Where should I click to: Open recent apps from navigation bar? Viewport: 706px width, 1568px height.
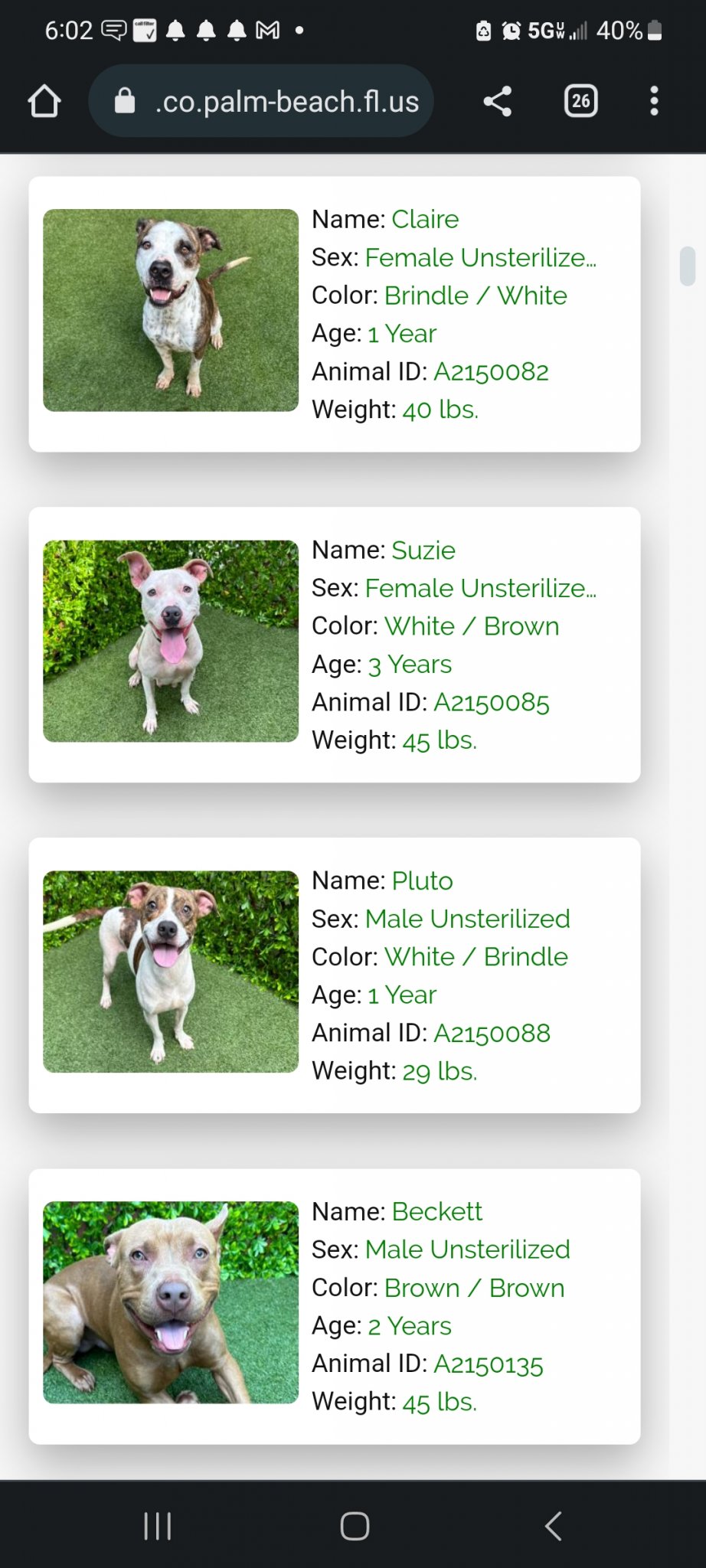click(158, 1526)
